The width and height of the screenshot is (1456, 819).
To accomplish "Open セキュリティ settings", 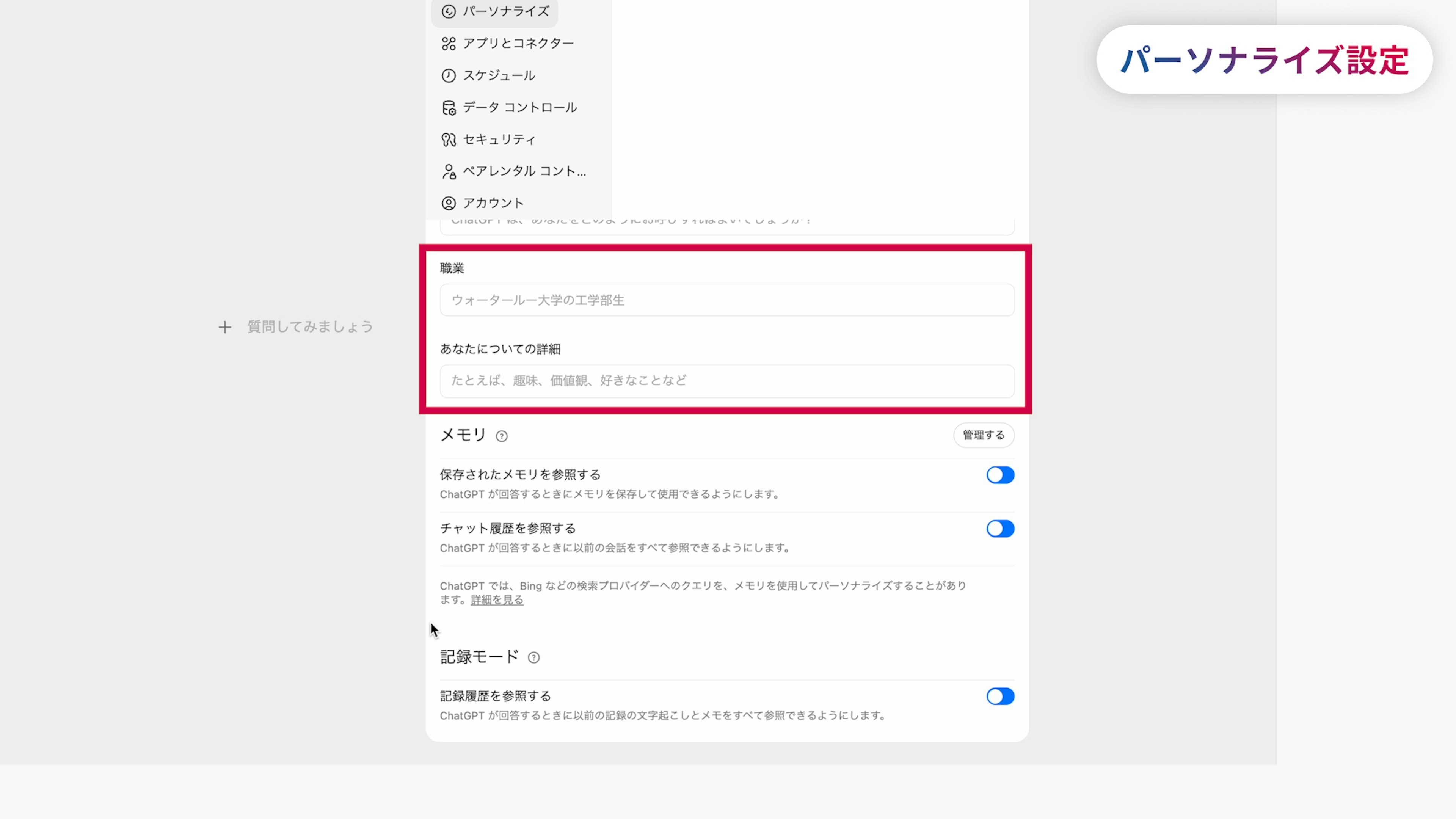I will tap(488, 139).
